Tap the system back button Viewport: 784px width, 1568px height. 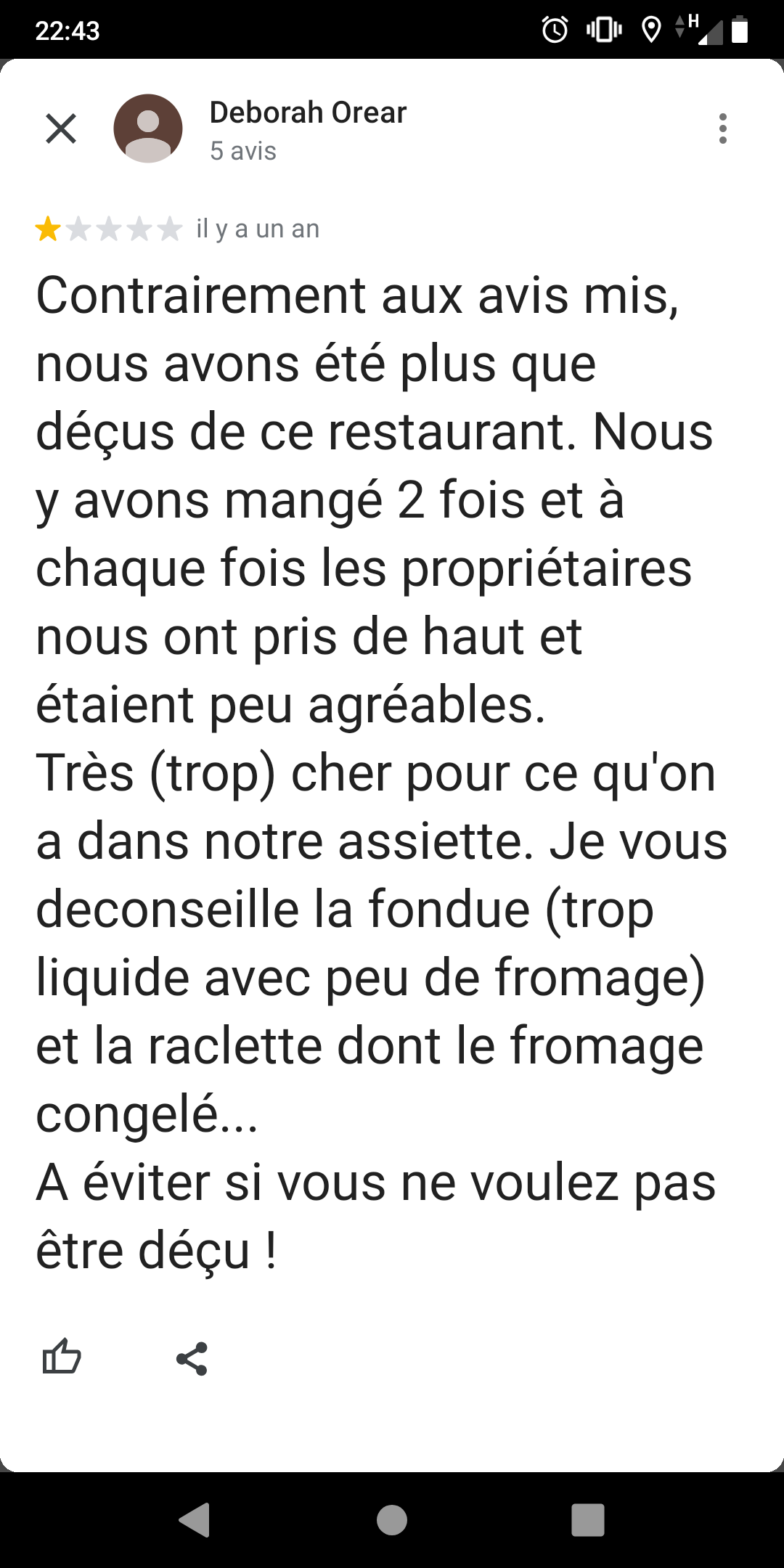coord(195,1519)
